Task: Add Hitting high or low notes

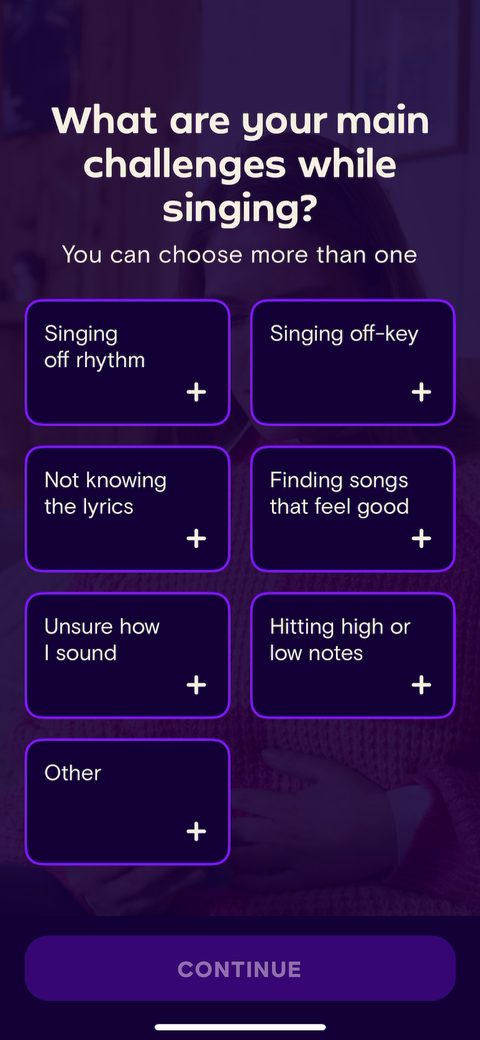Action: 353,655
